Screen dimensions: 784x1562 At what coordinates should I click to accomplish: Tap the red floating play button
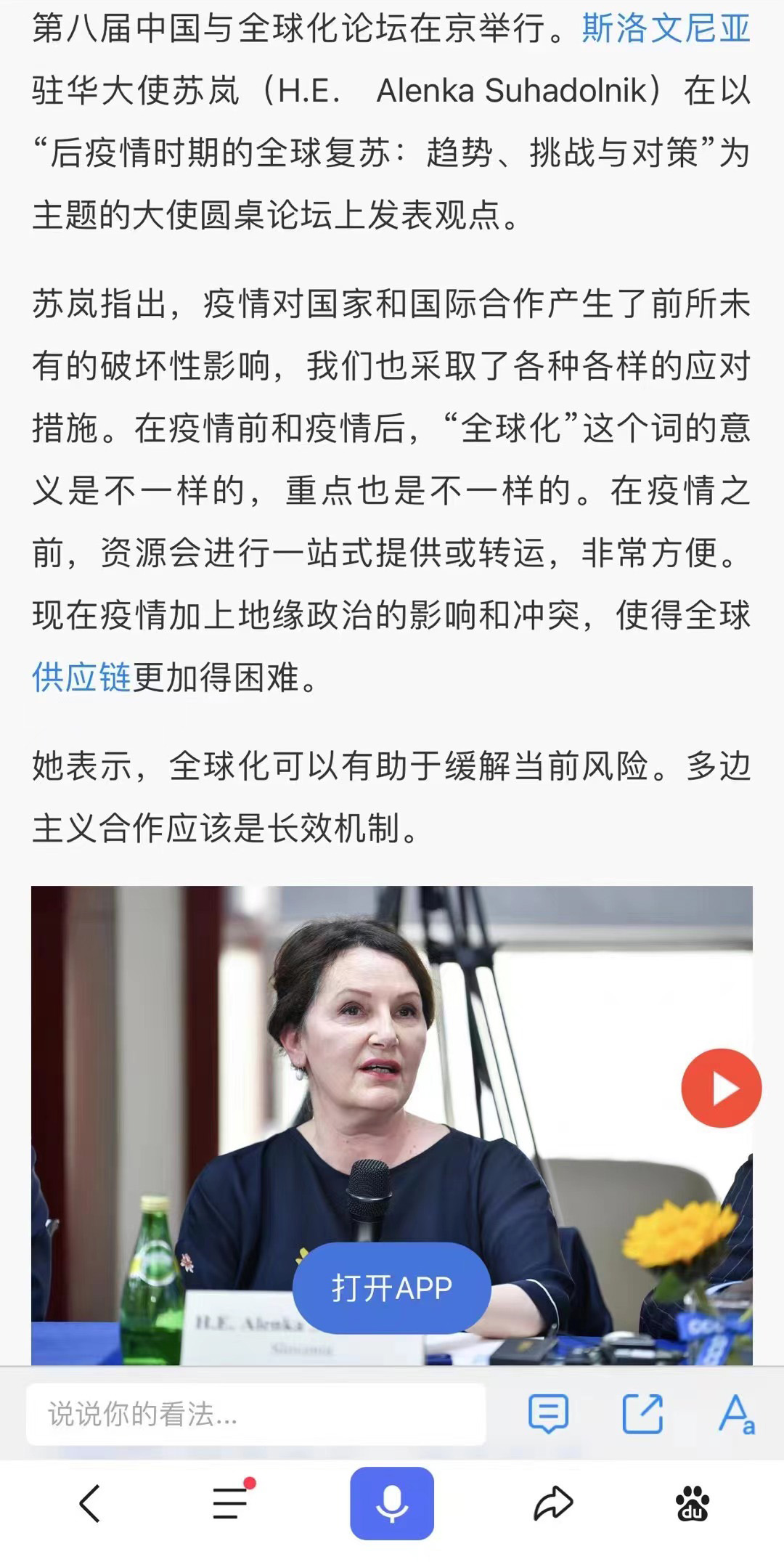point(721,1088)
